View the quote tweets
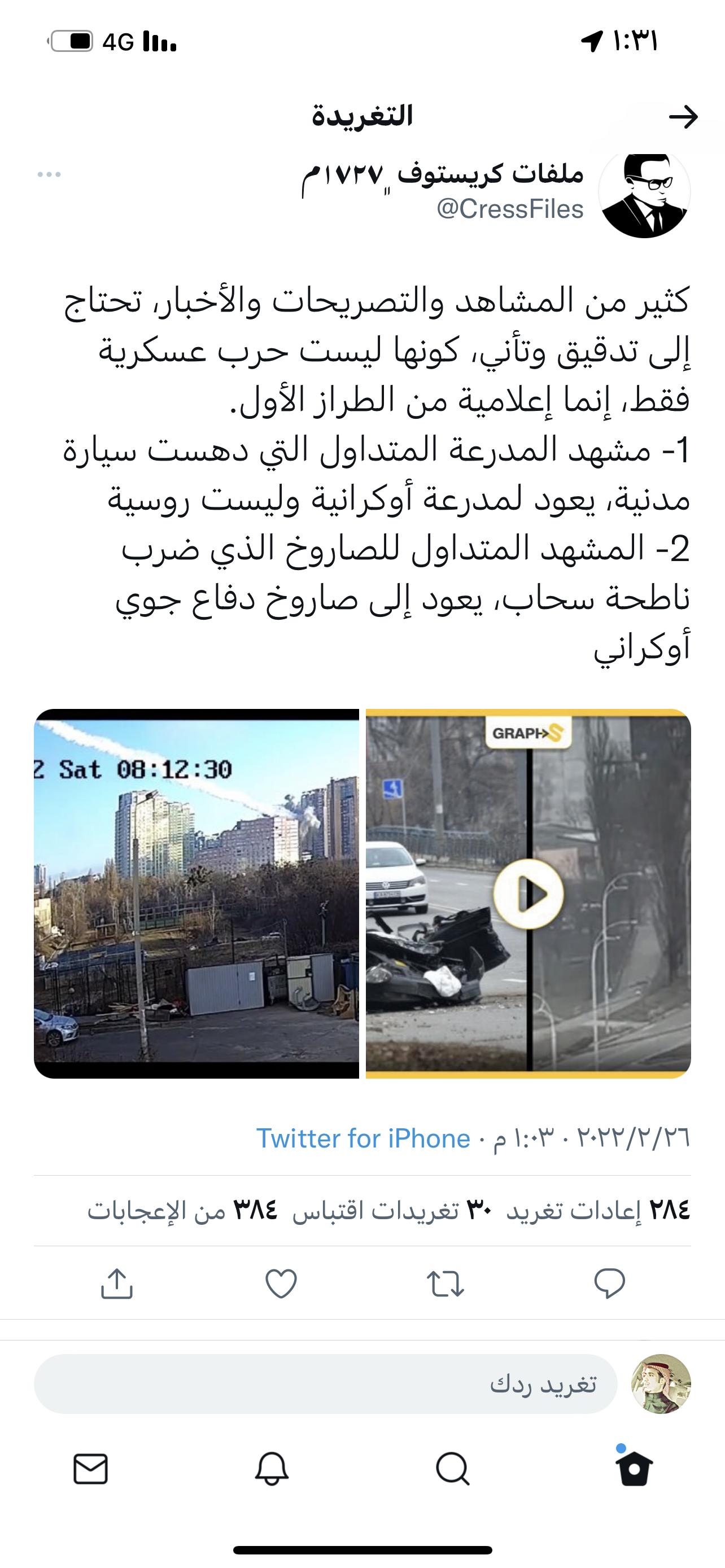 coord(392,1210)
